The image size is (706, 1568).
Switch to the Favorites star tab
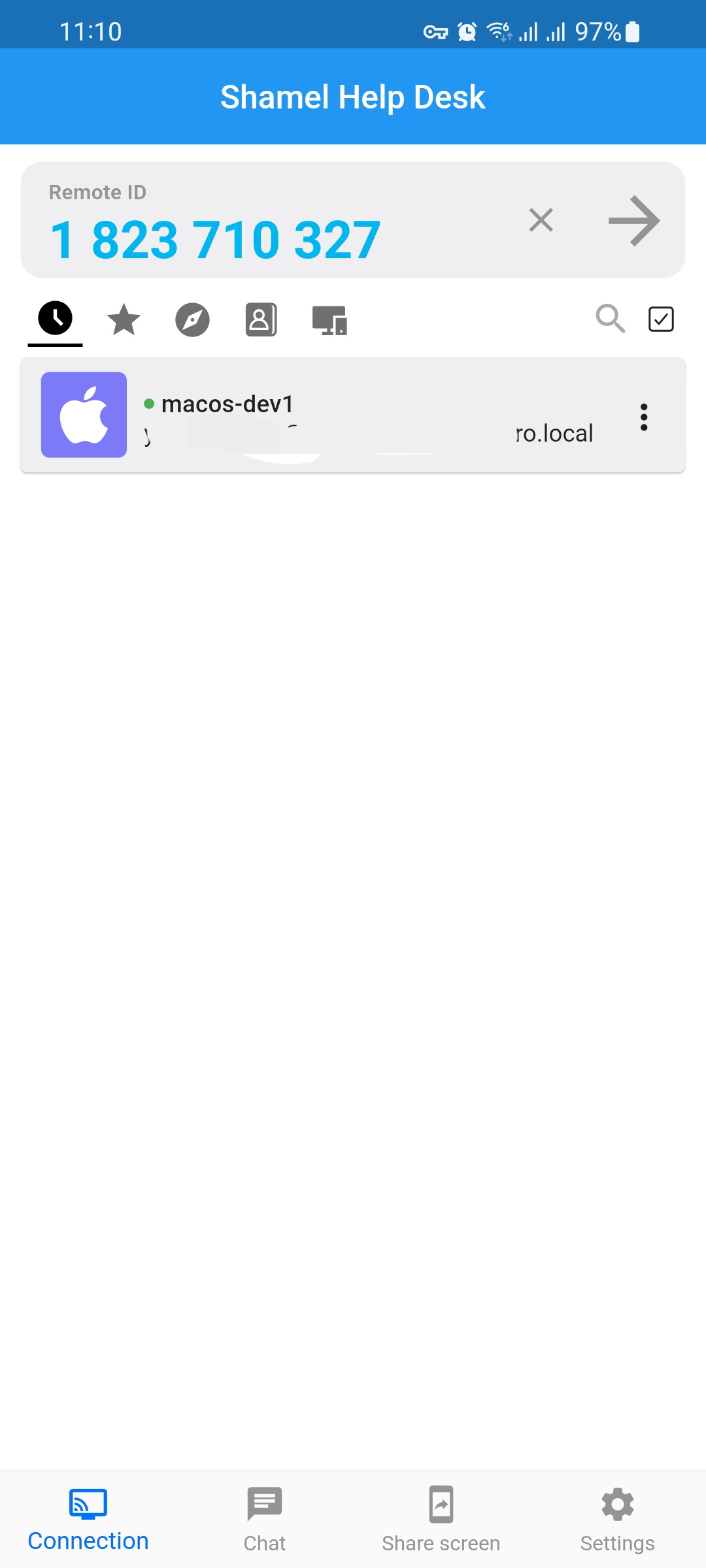tap(124, 320)
